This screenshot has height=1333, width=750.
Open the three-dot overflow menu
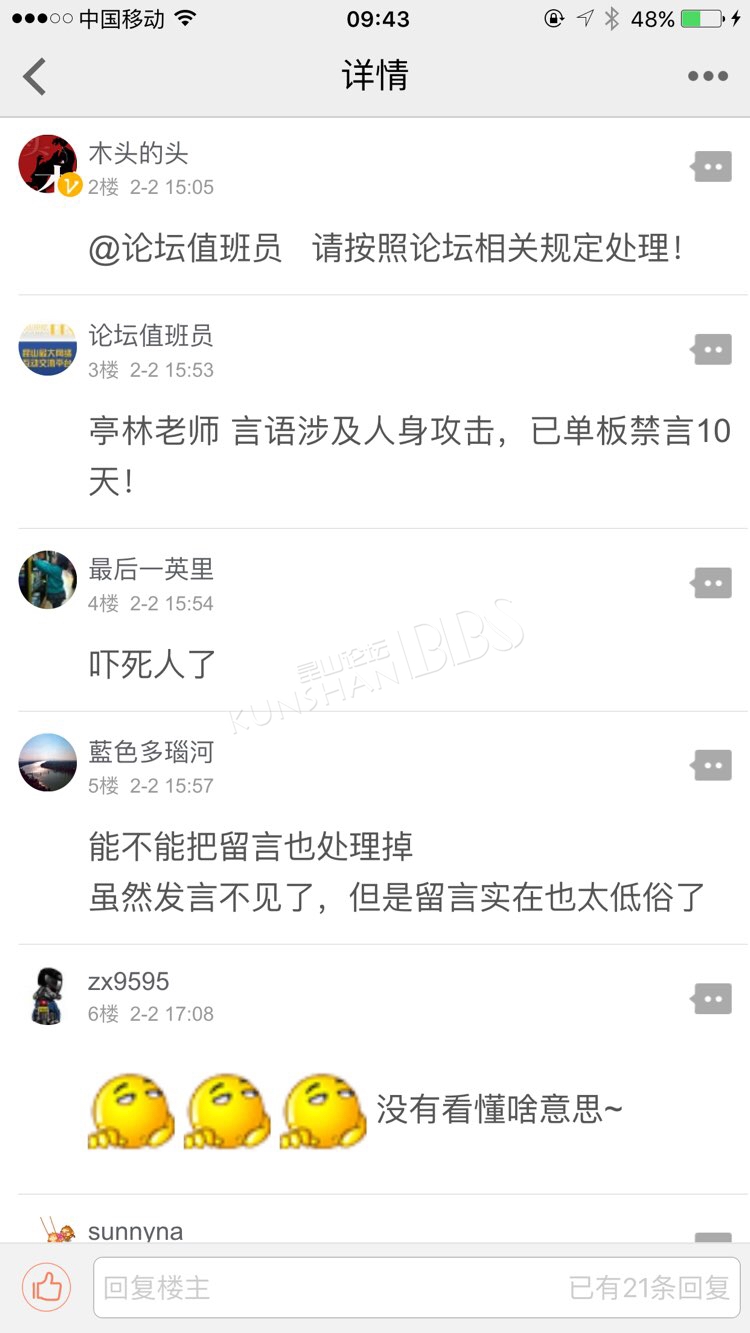[708, 76]
